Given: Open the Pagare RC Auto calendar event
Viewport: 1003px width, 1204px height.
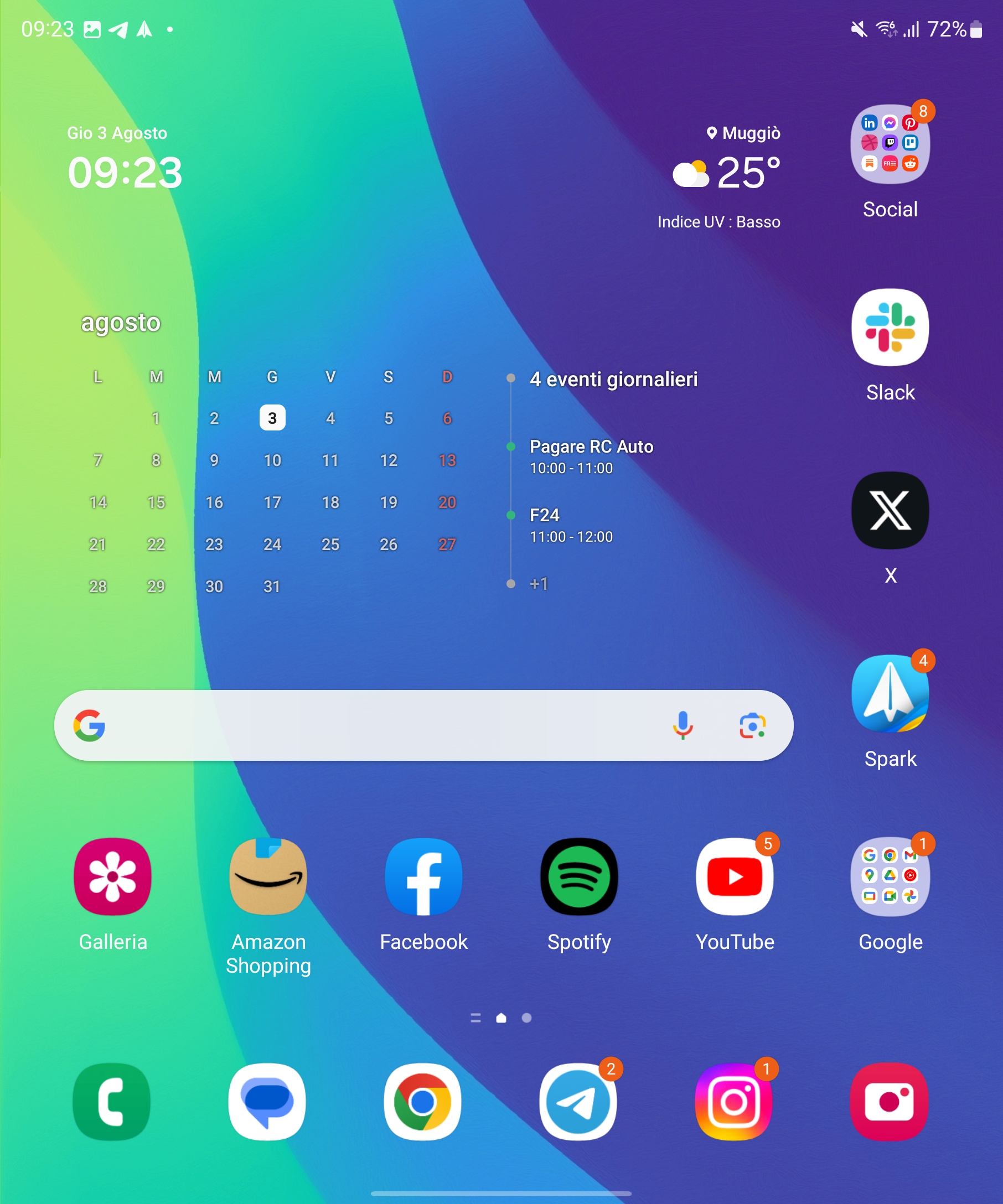Looking at the screenshot, I should coord(591,456).
